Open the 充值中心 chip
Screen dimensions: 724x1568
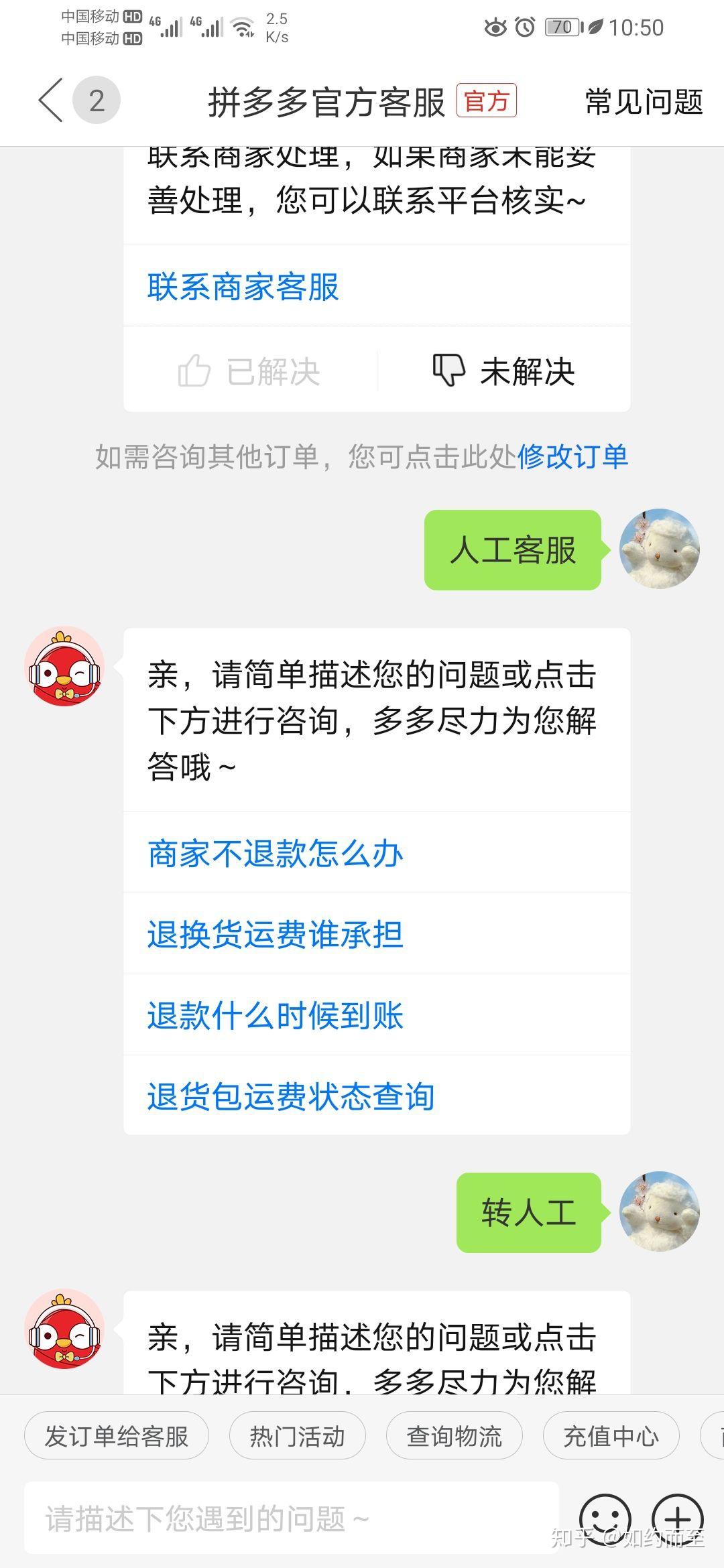tap(611, 1437)
